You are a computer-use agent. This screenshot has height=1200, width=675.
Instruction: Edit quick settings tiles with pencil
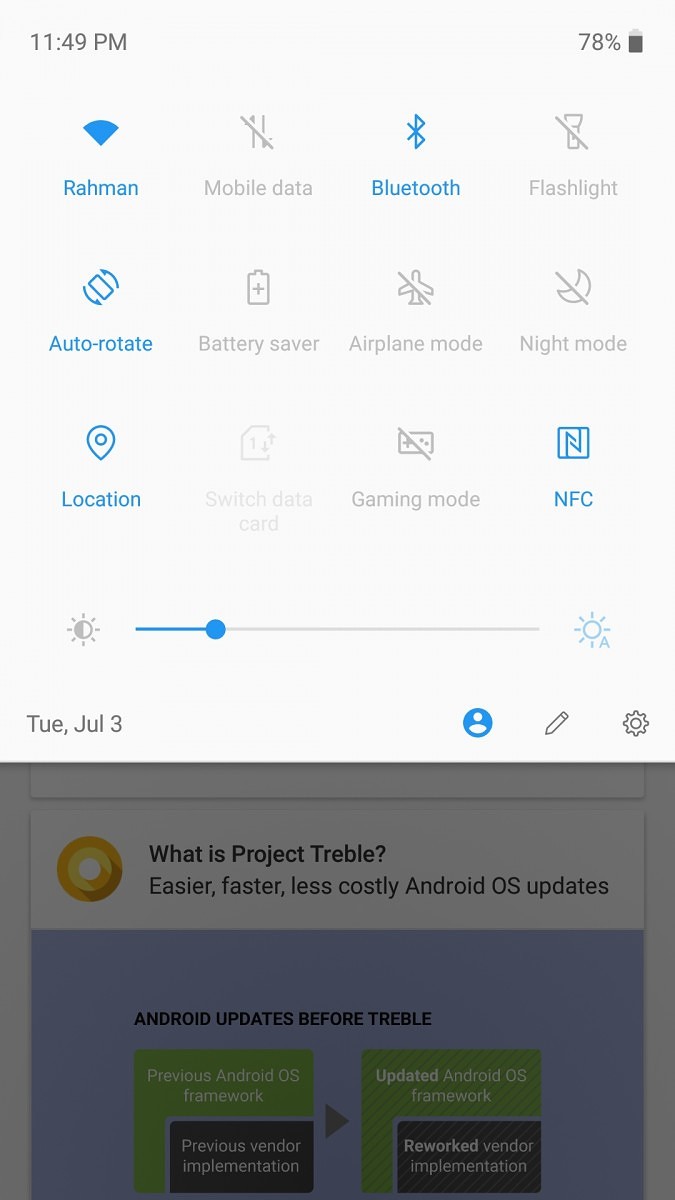click(x=557, y=723)
